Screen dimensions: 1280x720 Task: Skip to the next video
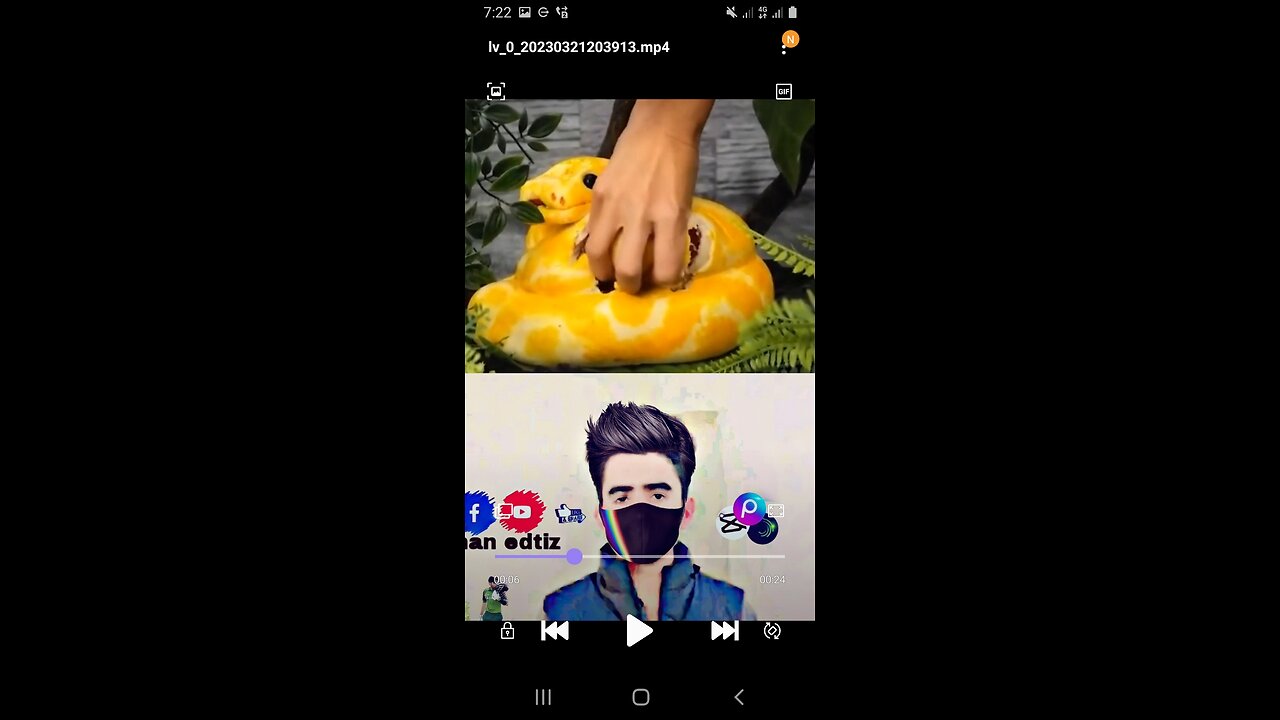724,631
